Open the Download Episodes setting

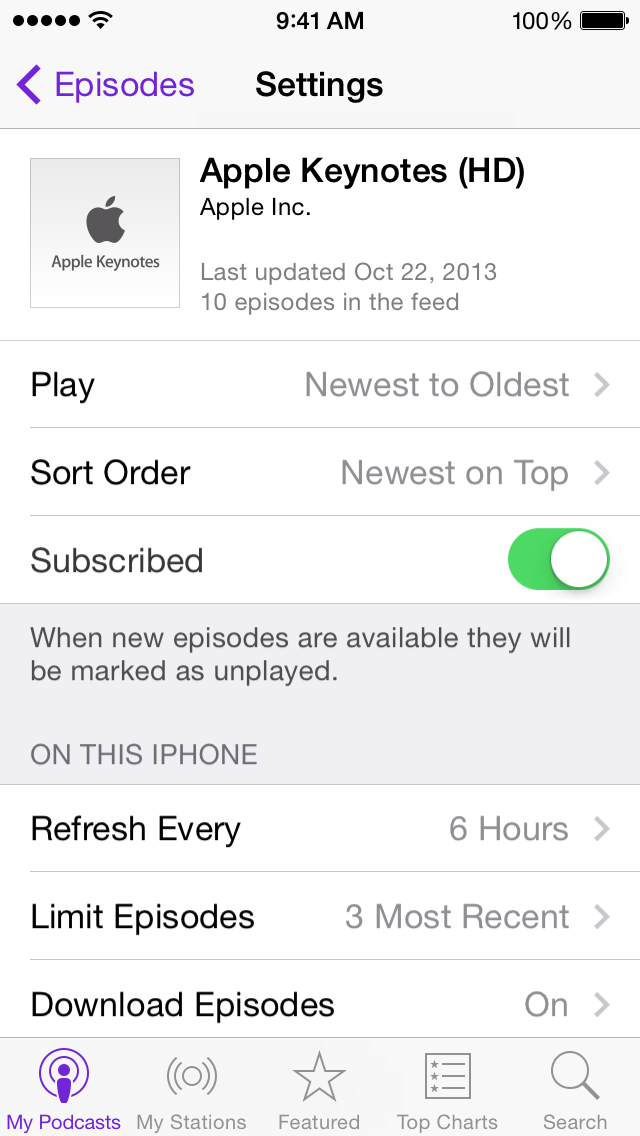point(320,1001)
